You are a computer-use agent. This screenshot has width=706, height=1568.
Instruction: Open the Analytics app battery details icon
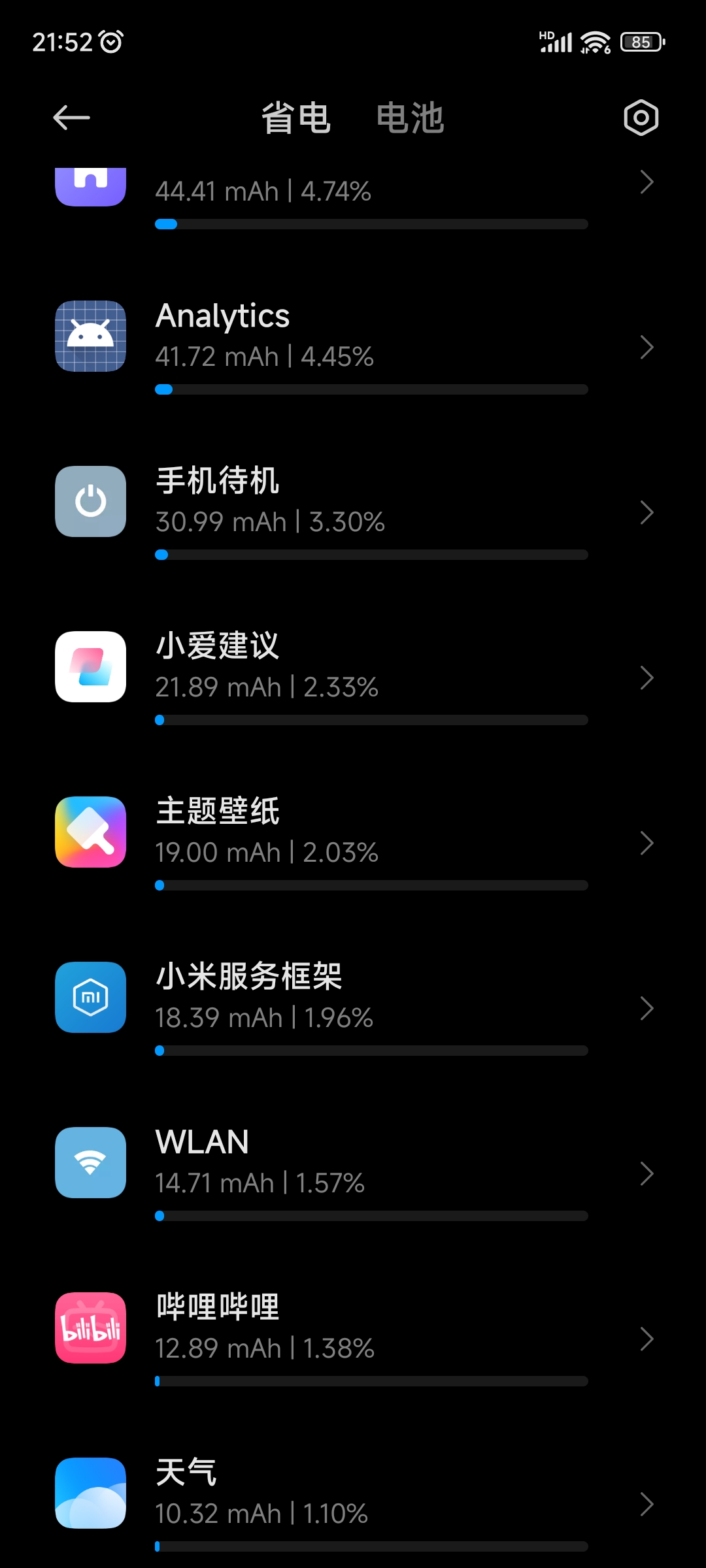(90, 335)
